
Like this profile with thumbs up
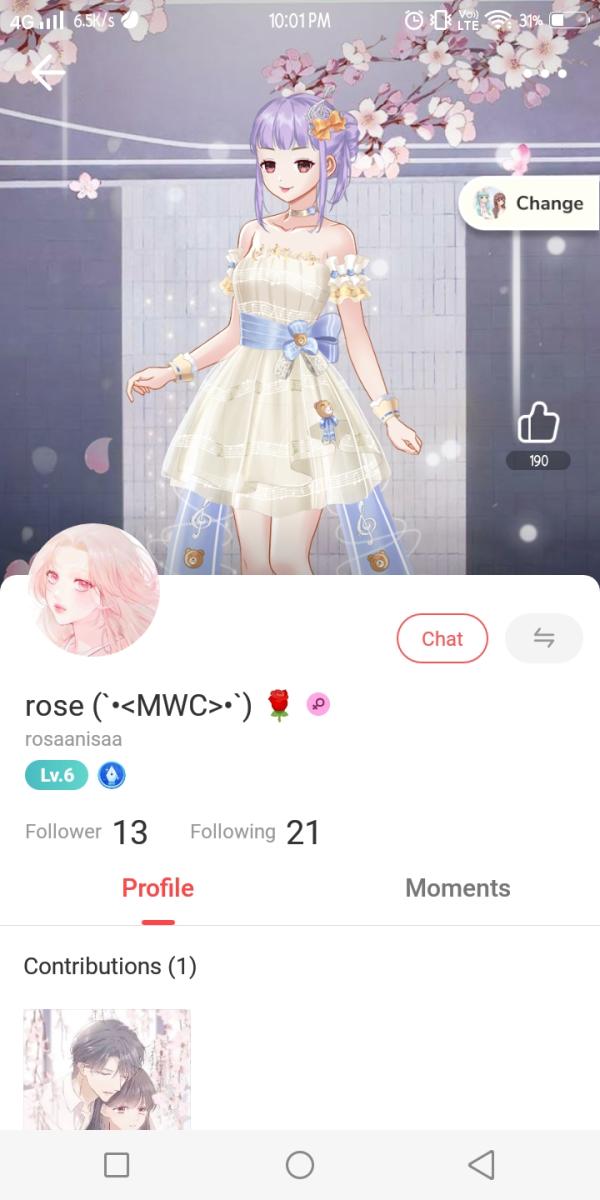[x=537, y=425]
